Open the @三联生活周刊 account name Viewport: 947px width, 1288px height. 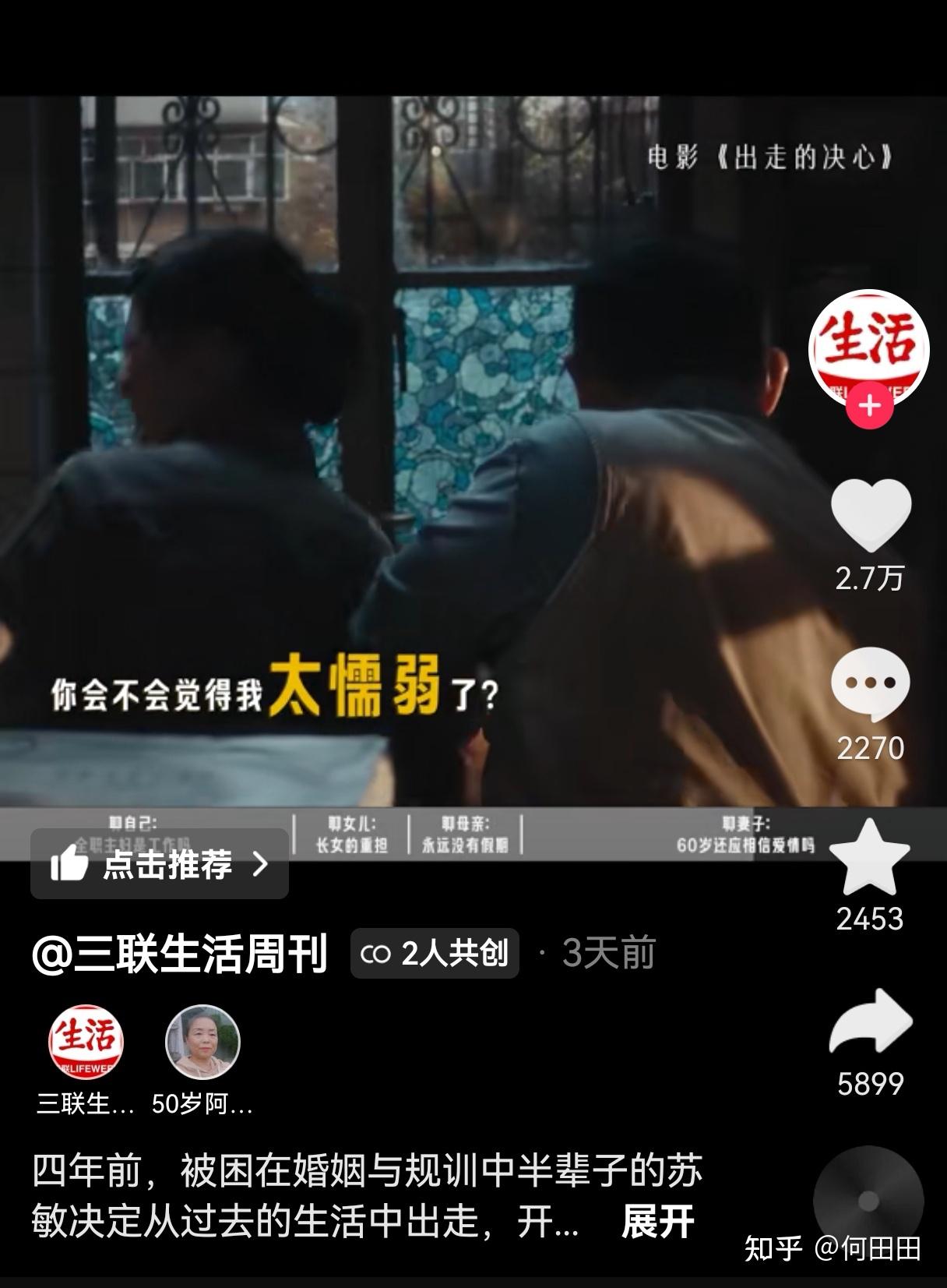click(180, 953)
